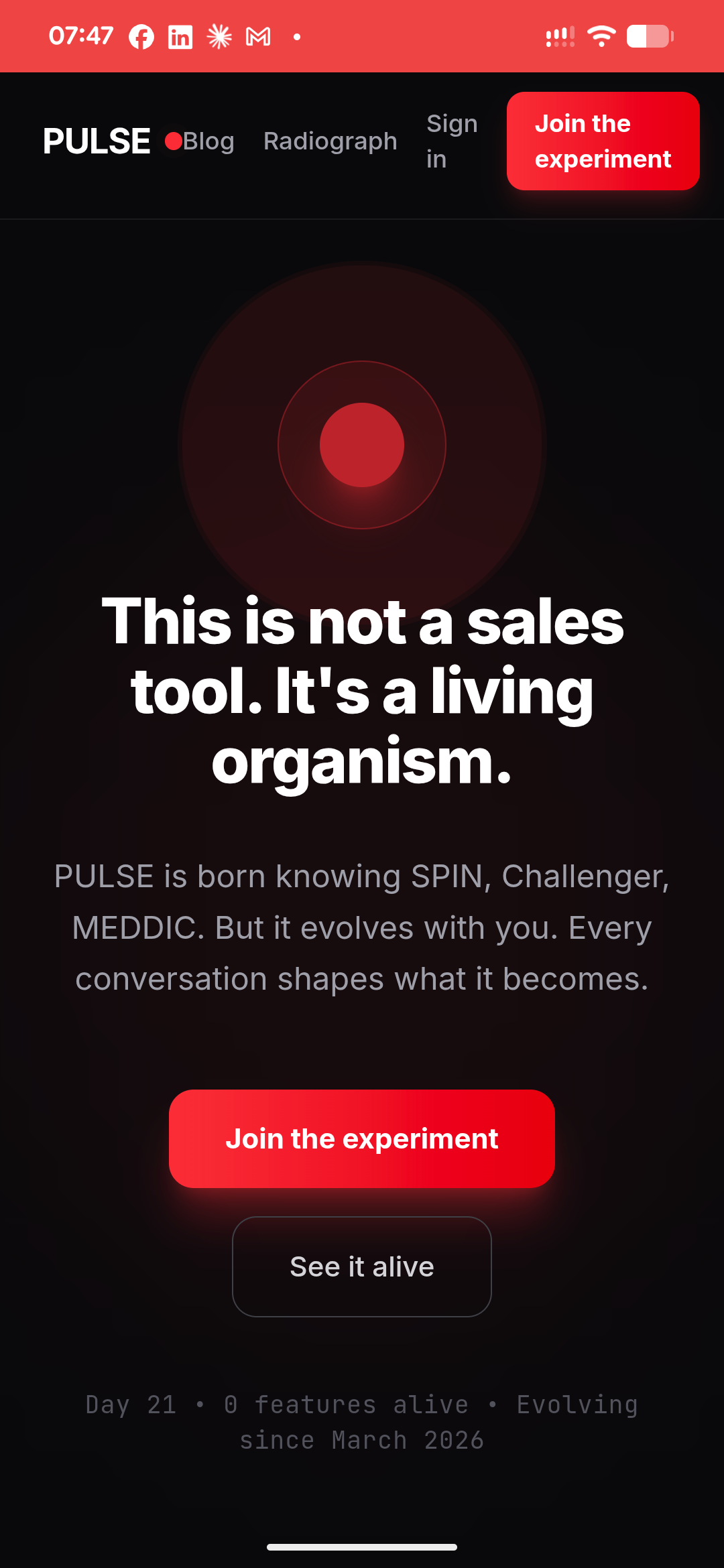The image size is (724, 1568).
Task: Select the PULSE logo in the header
Action: coord(96,141)
